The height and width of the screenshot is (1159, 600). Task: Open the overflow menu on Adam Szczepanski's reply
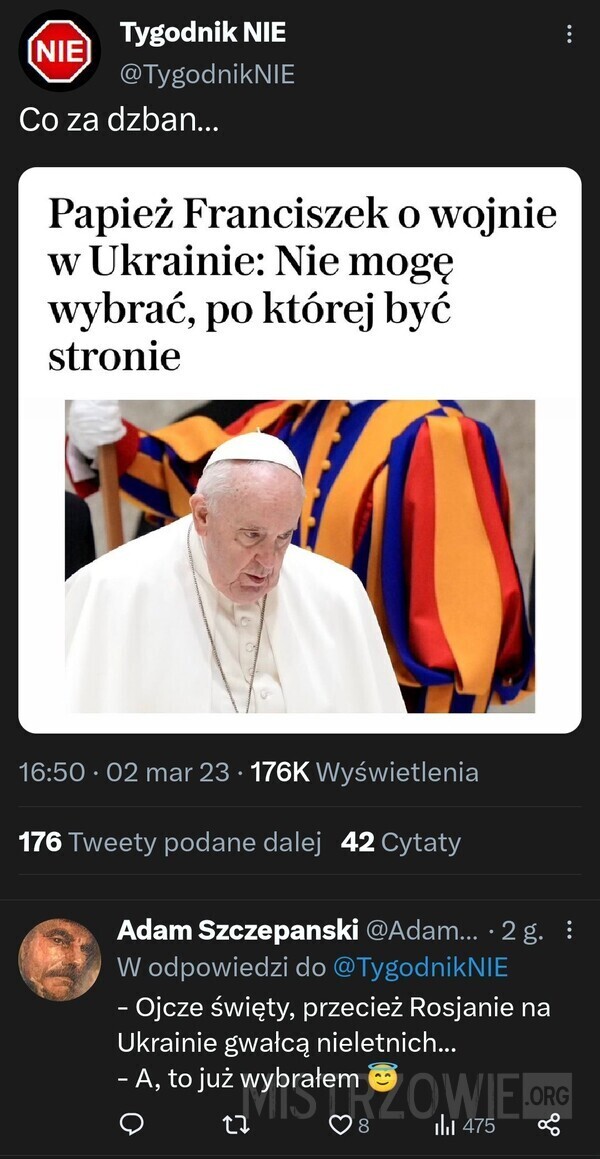coord(569,931)
